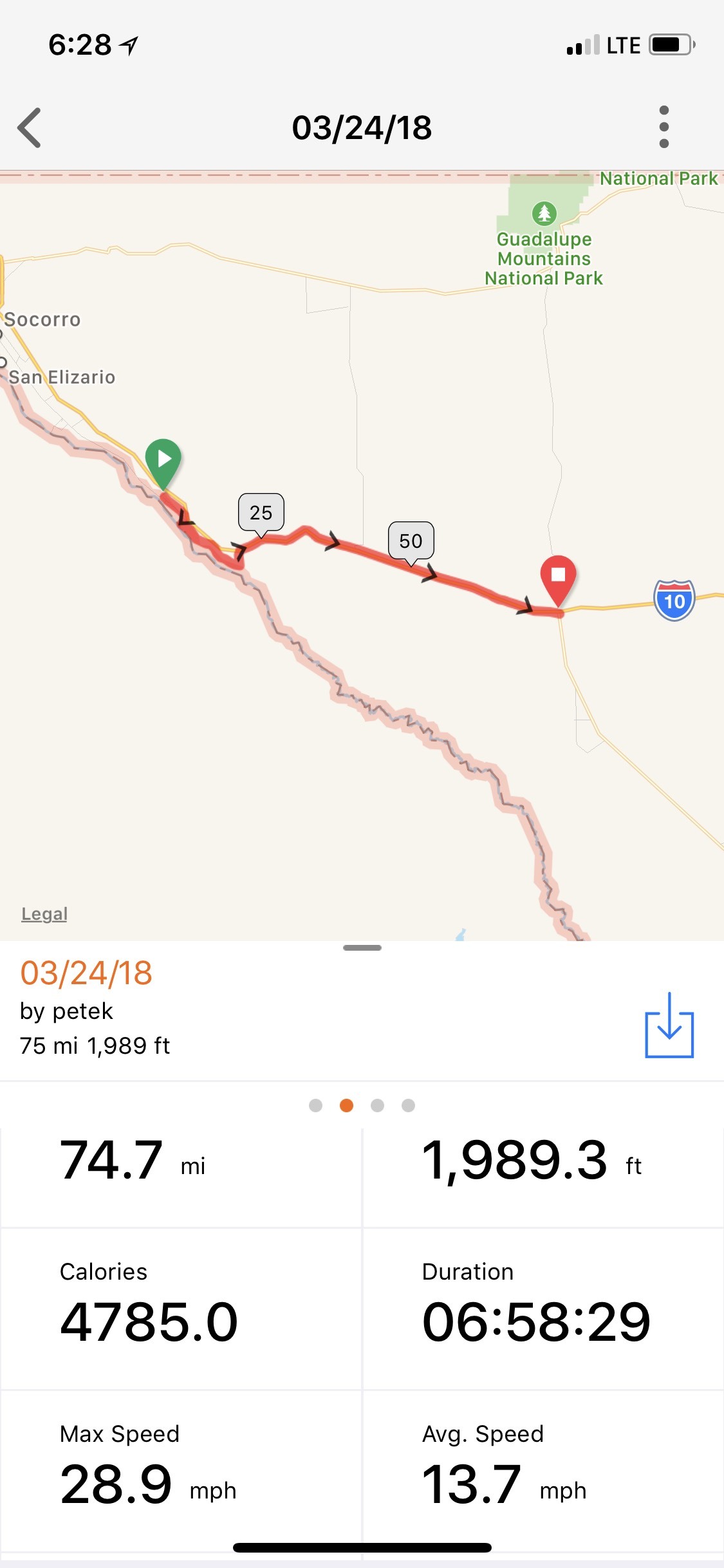
Task: Jump to the fourth stats page dot
Action: (408, 1105)
